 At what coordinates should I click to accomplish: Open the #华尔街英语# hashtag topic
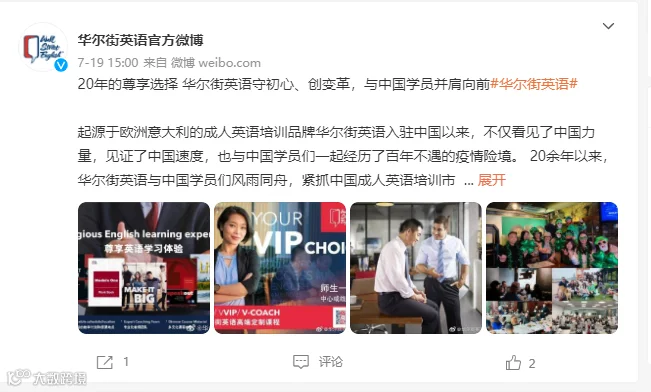point(534,84)
